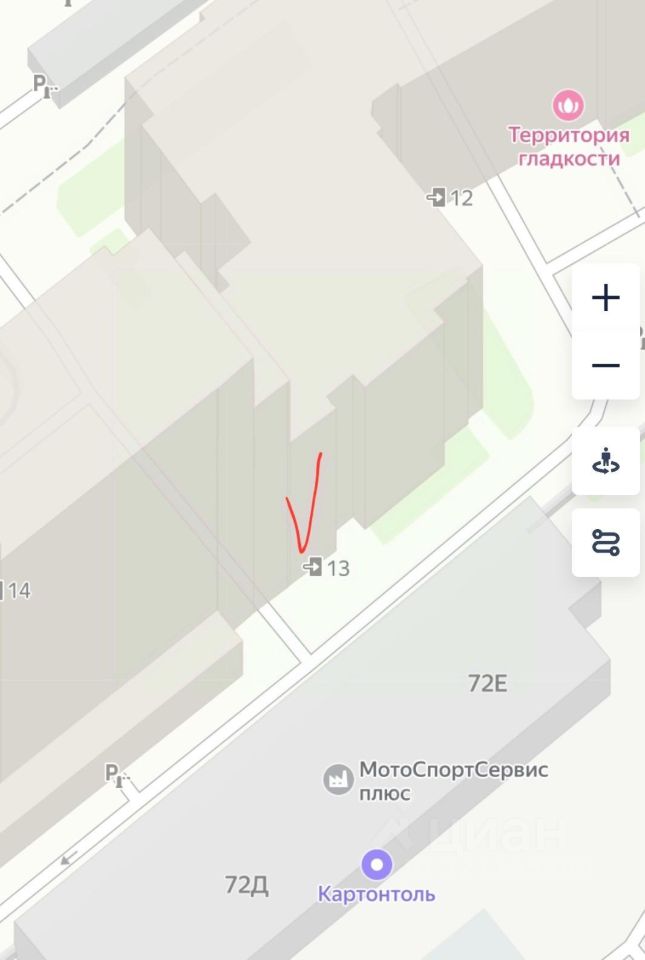The height and width of the screenshot is (960, 645).
Task: Open the МотоСпортСервис плюс marker
Action: pyautogui.click(x=337, y=780)
